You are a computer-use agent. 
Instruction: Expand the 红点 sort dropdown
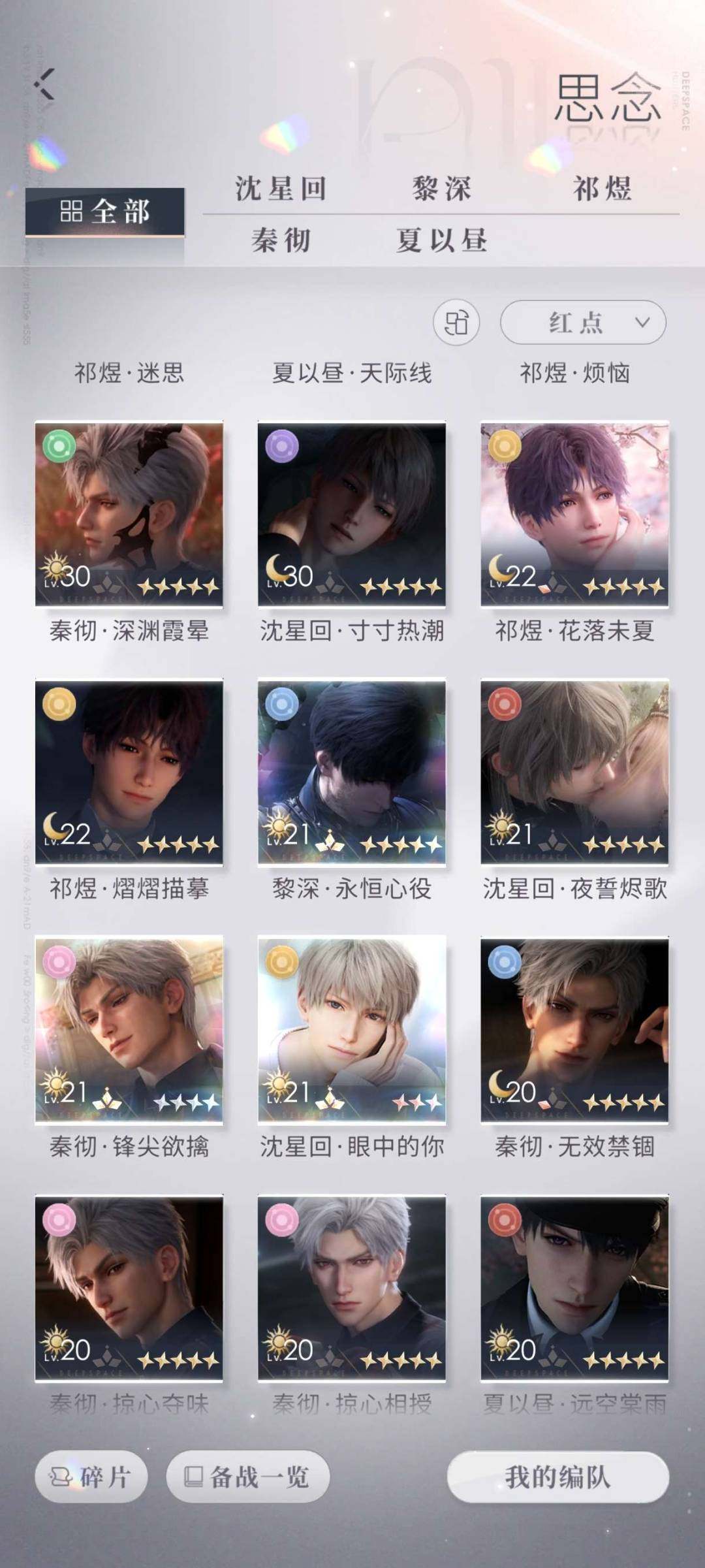tap(583, 323)
